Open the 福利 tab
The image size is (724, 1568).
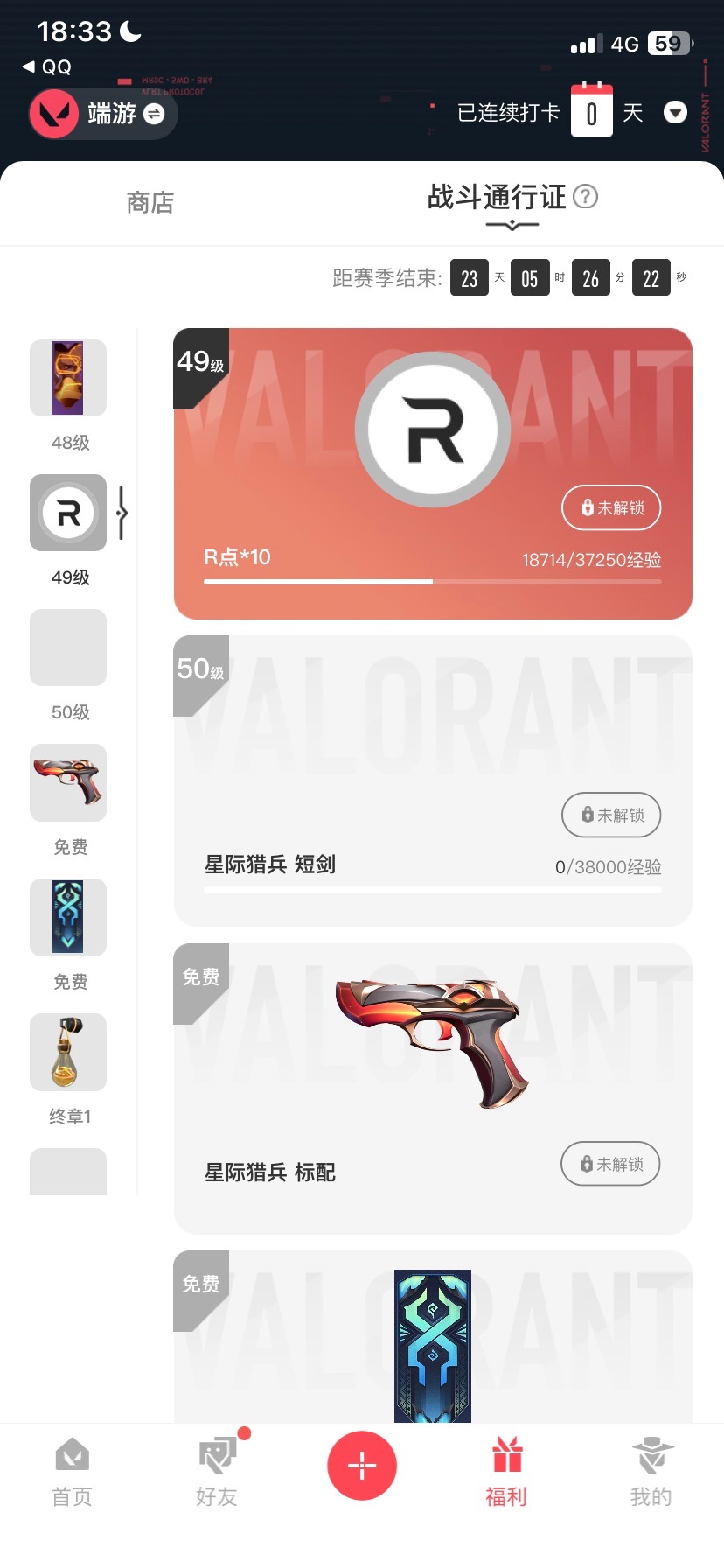[506, 1472]
